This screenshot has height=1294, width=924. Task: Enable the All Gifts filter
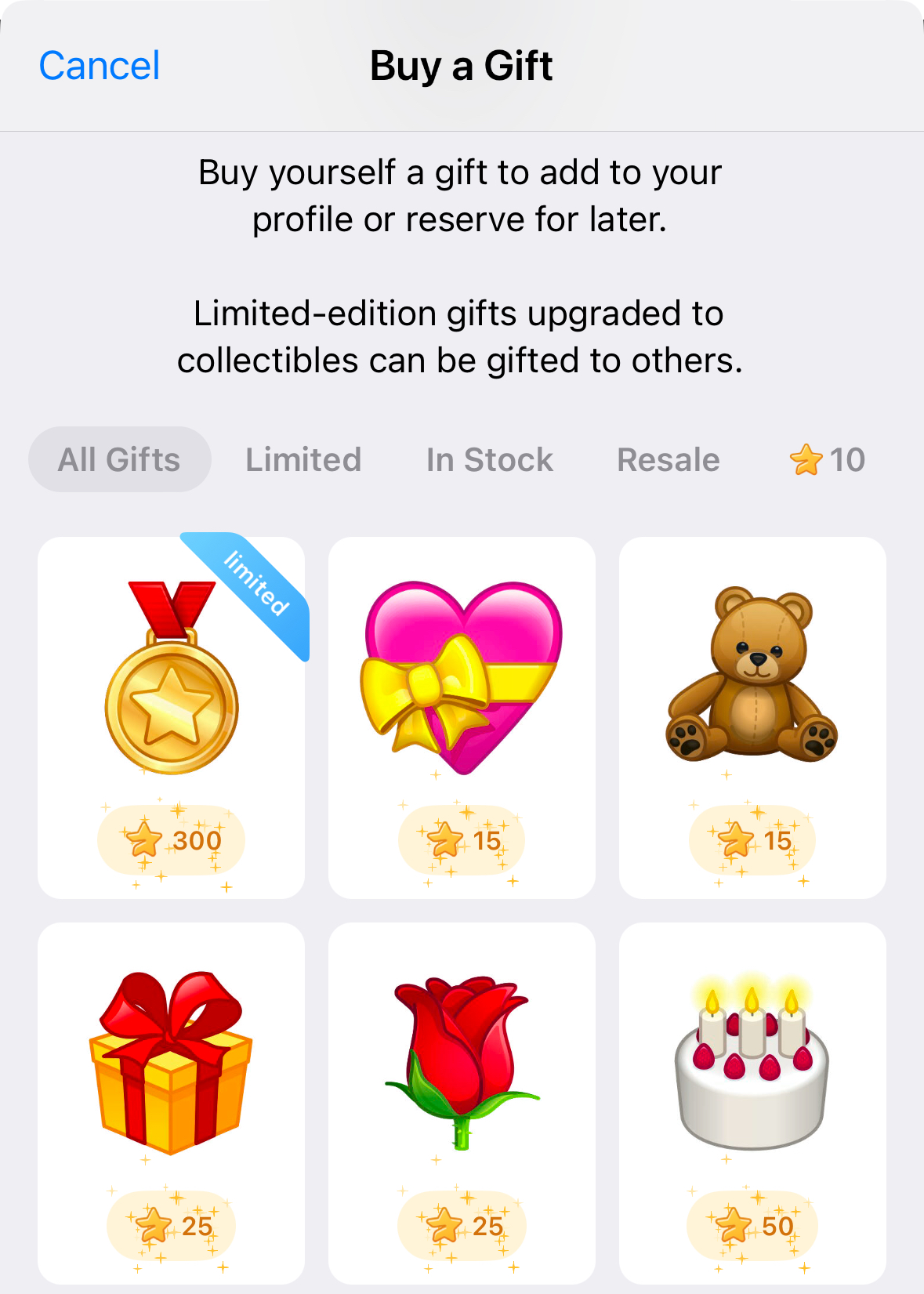click(x=119, y=459)
